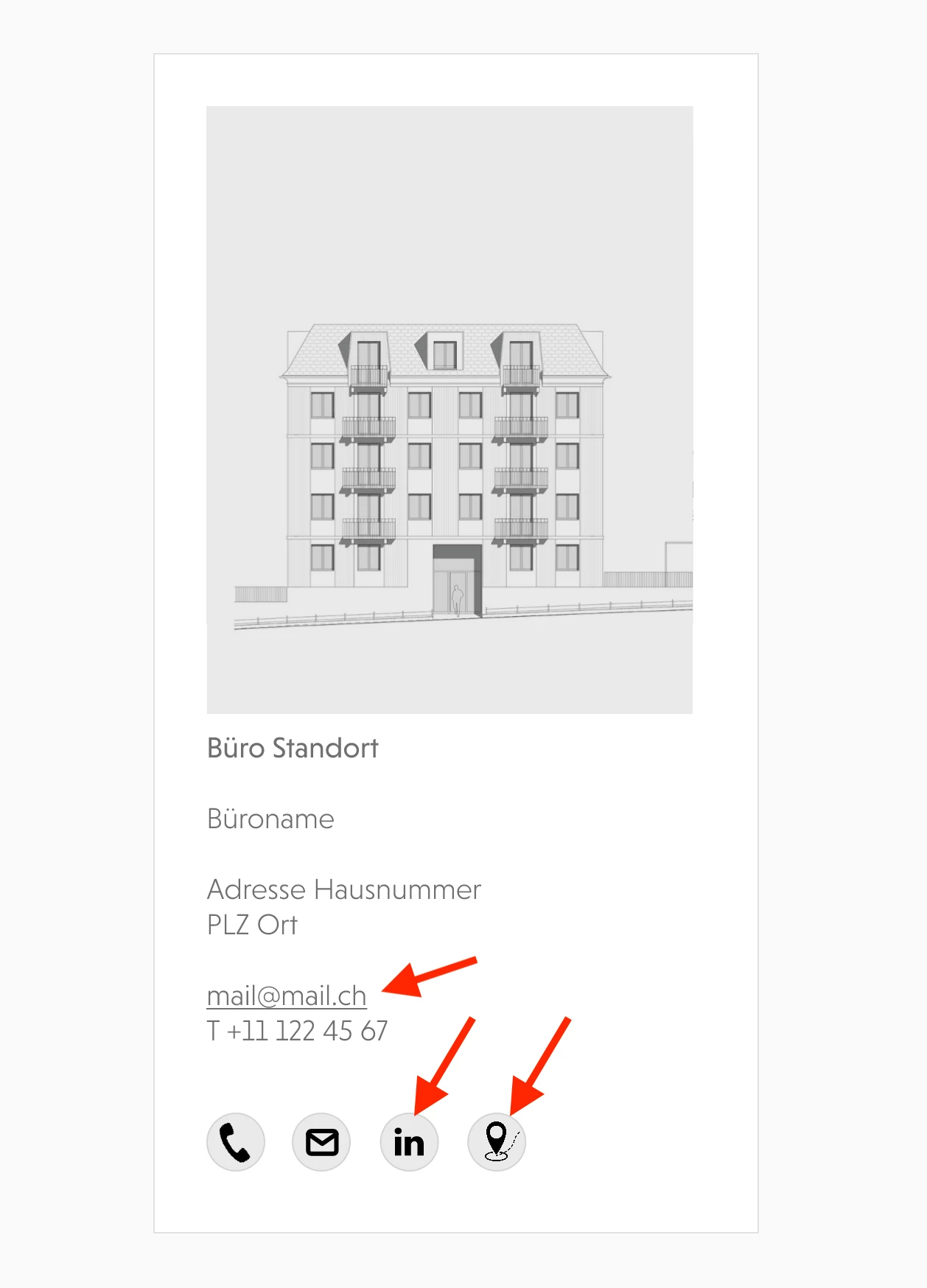Image resolution: width=927 pixels, height=1288 pixels.
Task: Tap the phone call icon
Action: 235,1142
